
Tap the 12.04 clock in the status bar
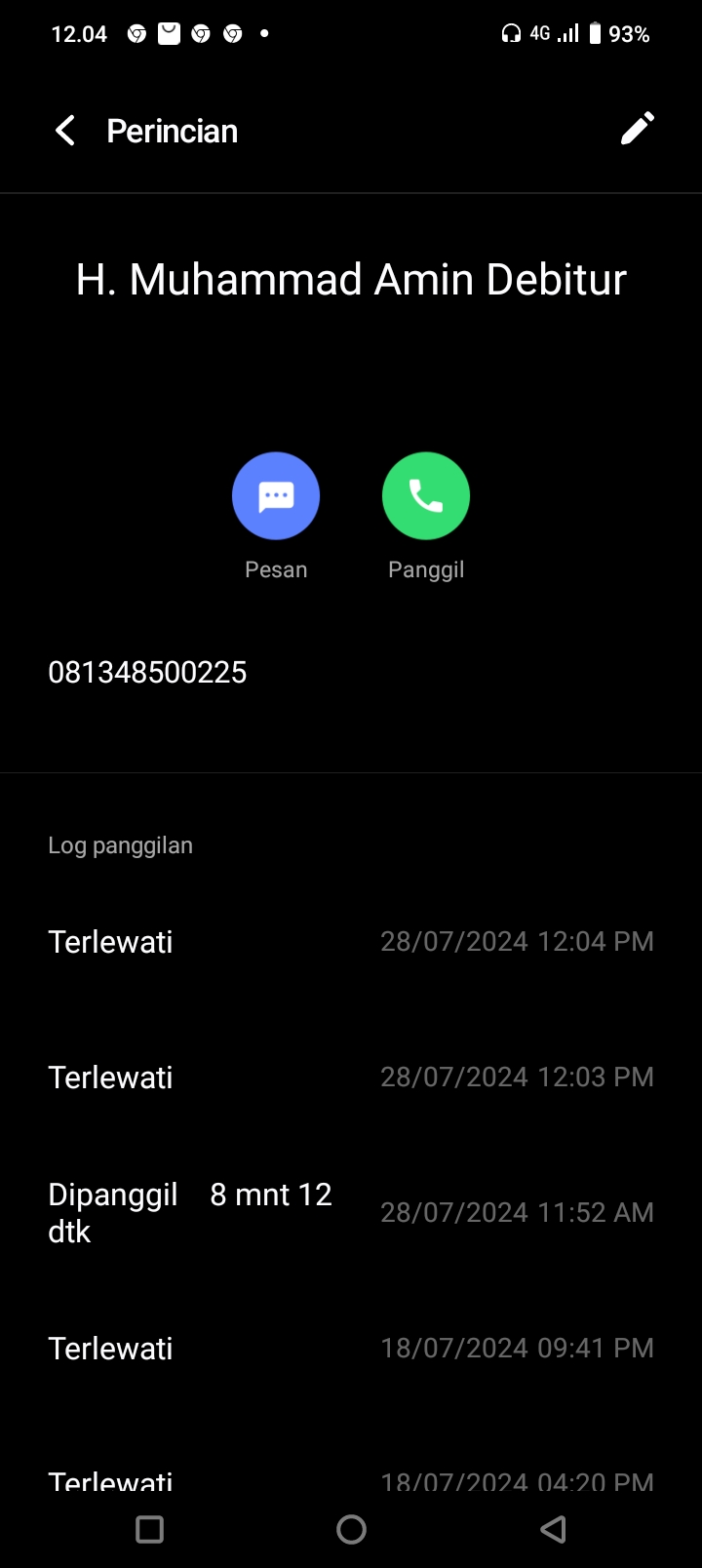tap(79, 32)
